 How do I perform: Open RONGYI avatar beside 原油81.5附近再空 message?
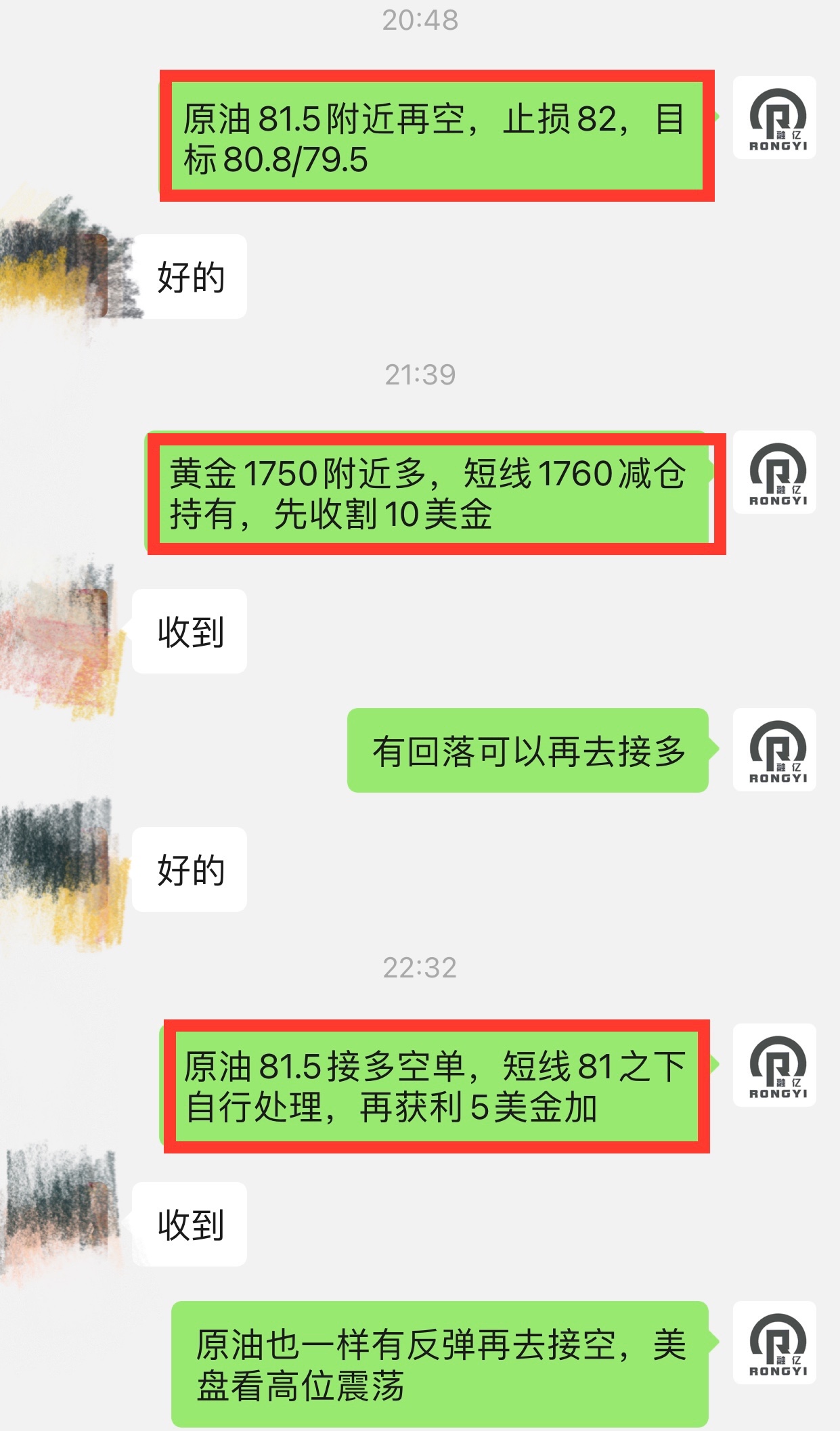[774, 118]
